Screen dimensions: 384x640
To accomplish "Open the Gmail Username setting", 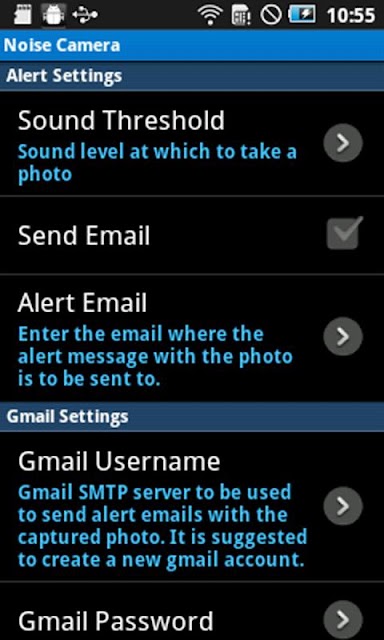I will 192,507.
